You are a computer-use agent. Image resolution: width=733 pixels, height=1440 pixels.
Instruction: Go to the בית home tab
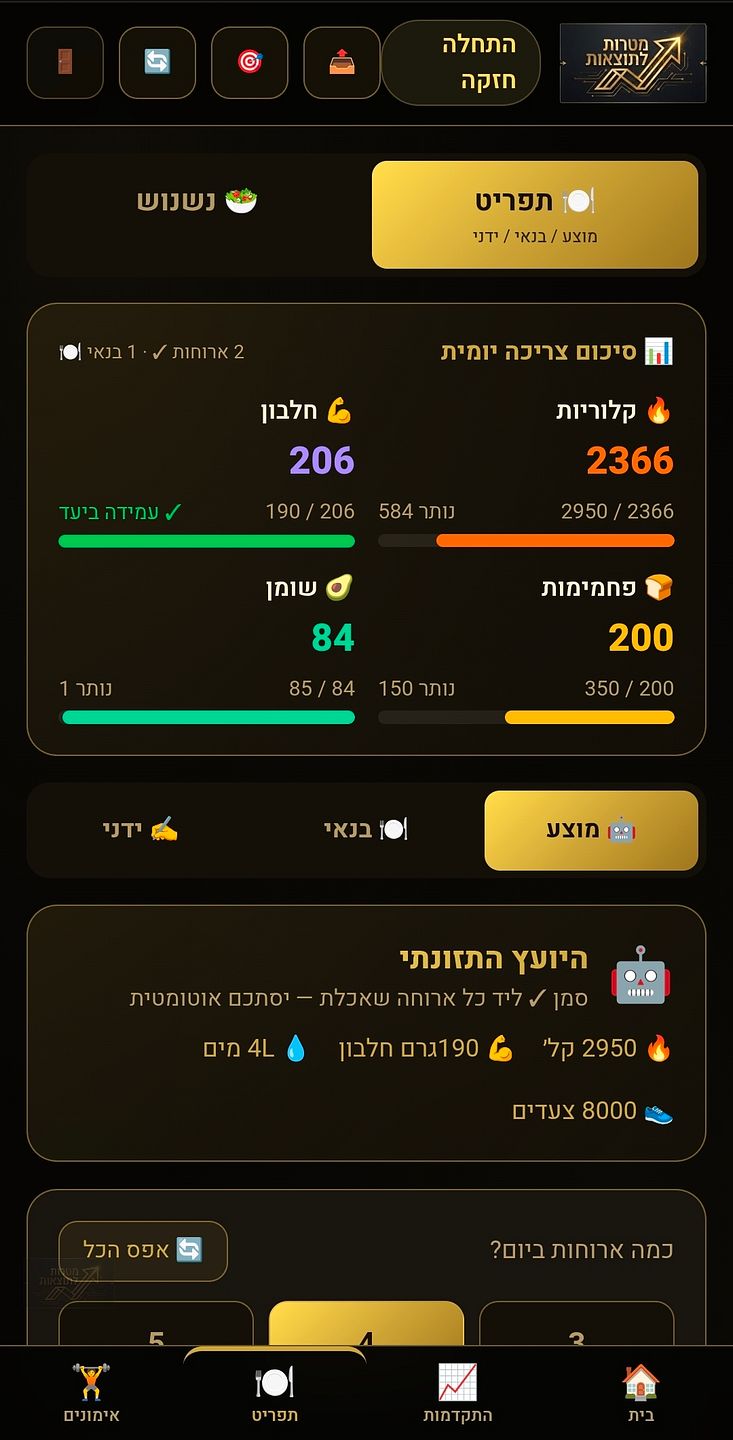coord(641,1394)
